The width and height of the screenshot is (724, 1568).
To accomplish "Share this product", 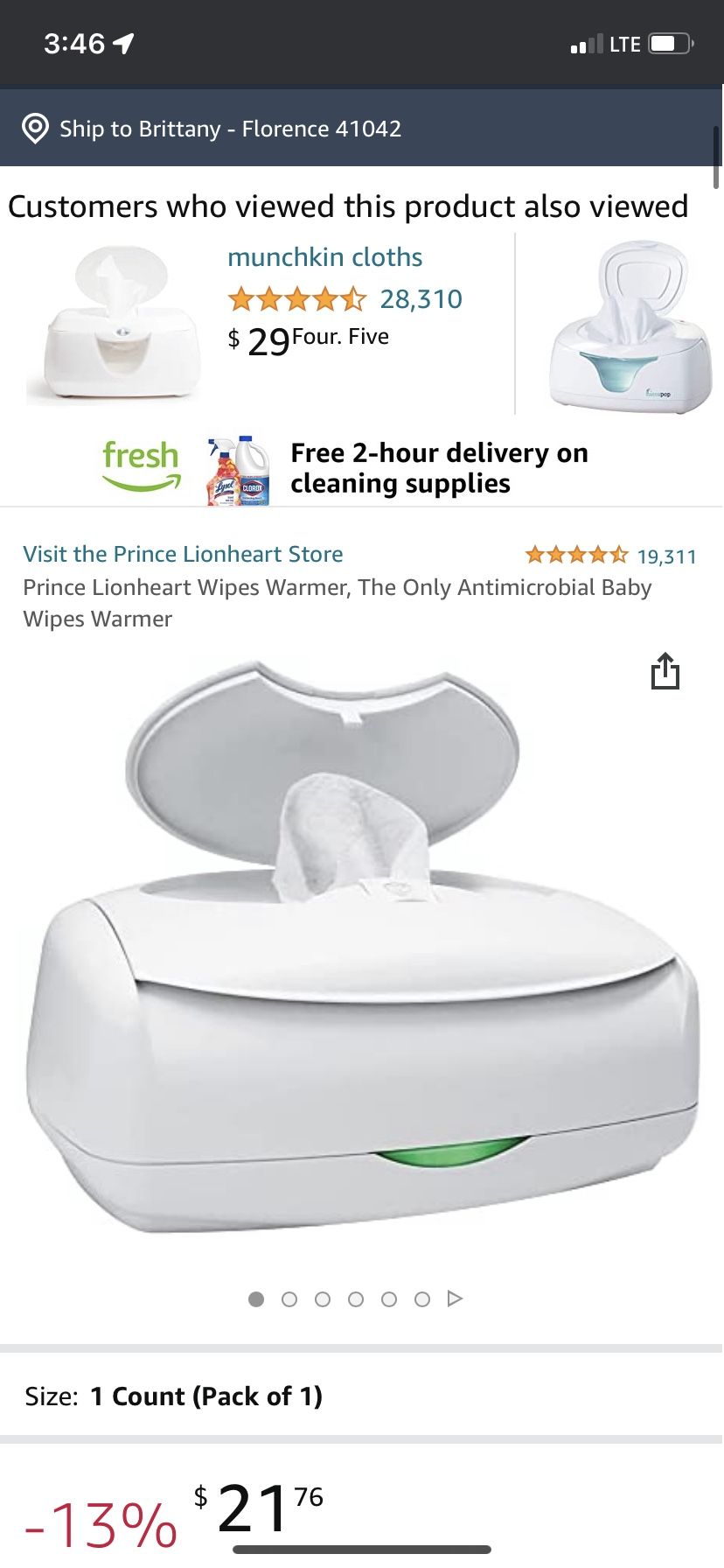I will pyautogui.click(x=665, y=671).
